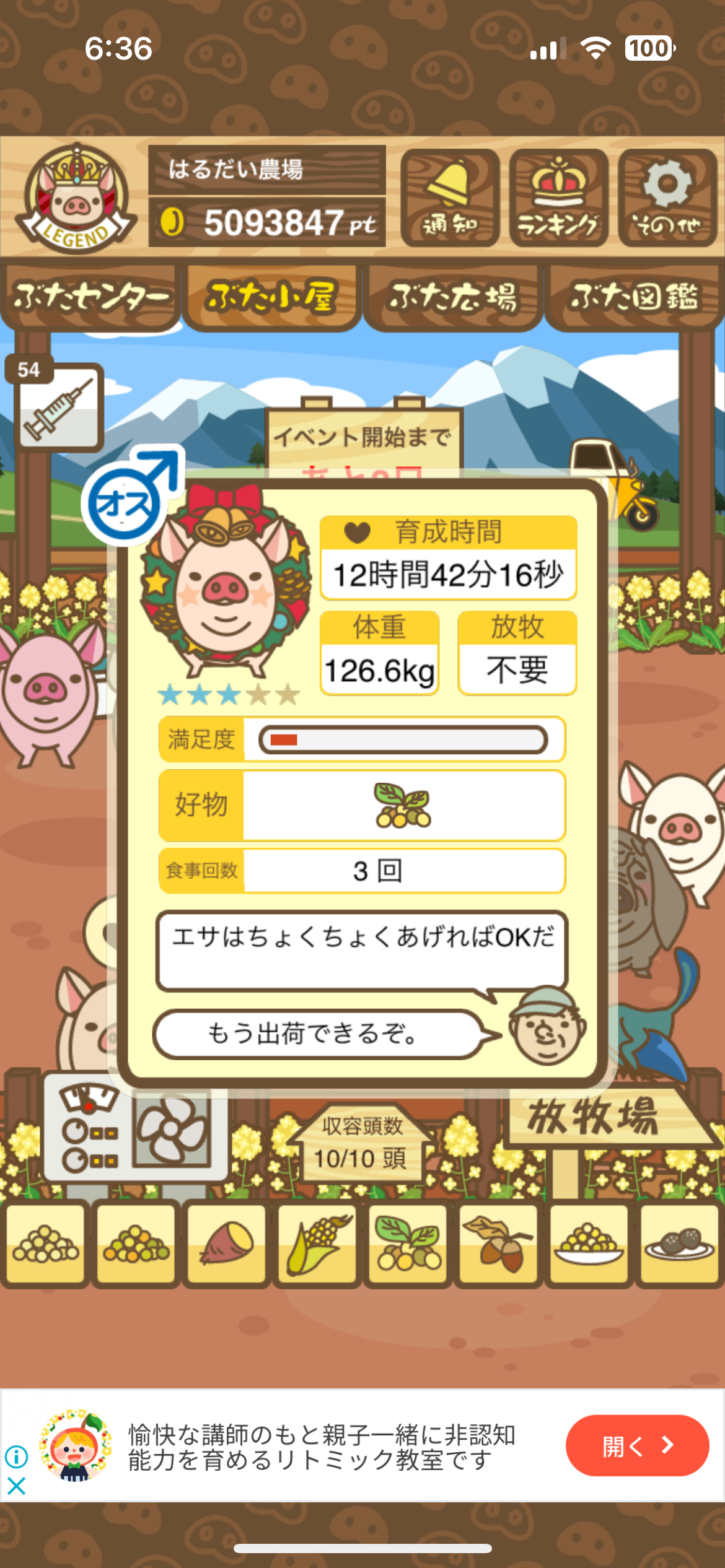The height and width of the screenshot is (1568, 725).
Task: Open the 通知 notifications bell
Action: click(450, 198)
